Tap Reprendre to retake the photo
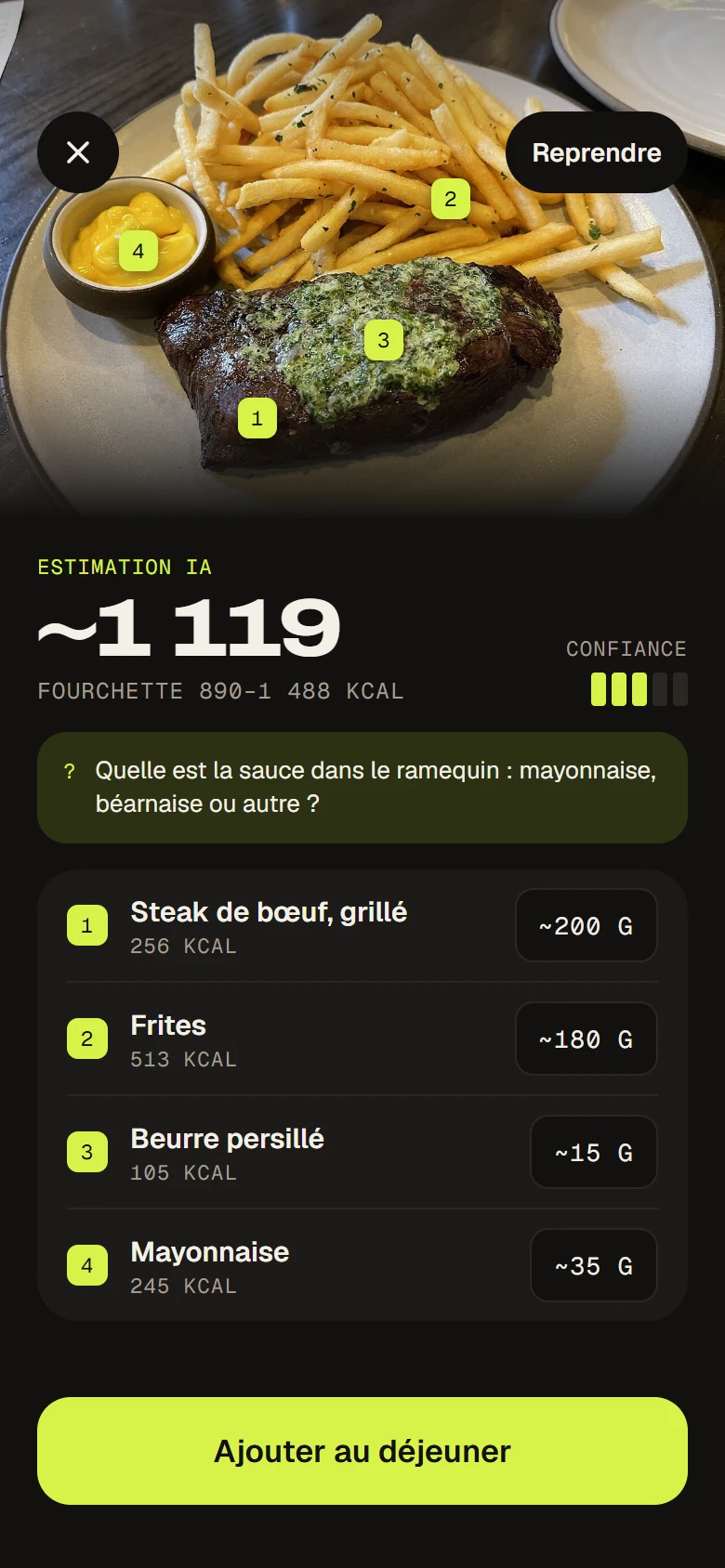The height and width of the screenshot is (1568, 725). pos(597,152)
